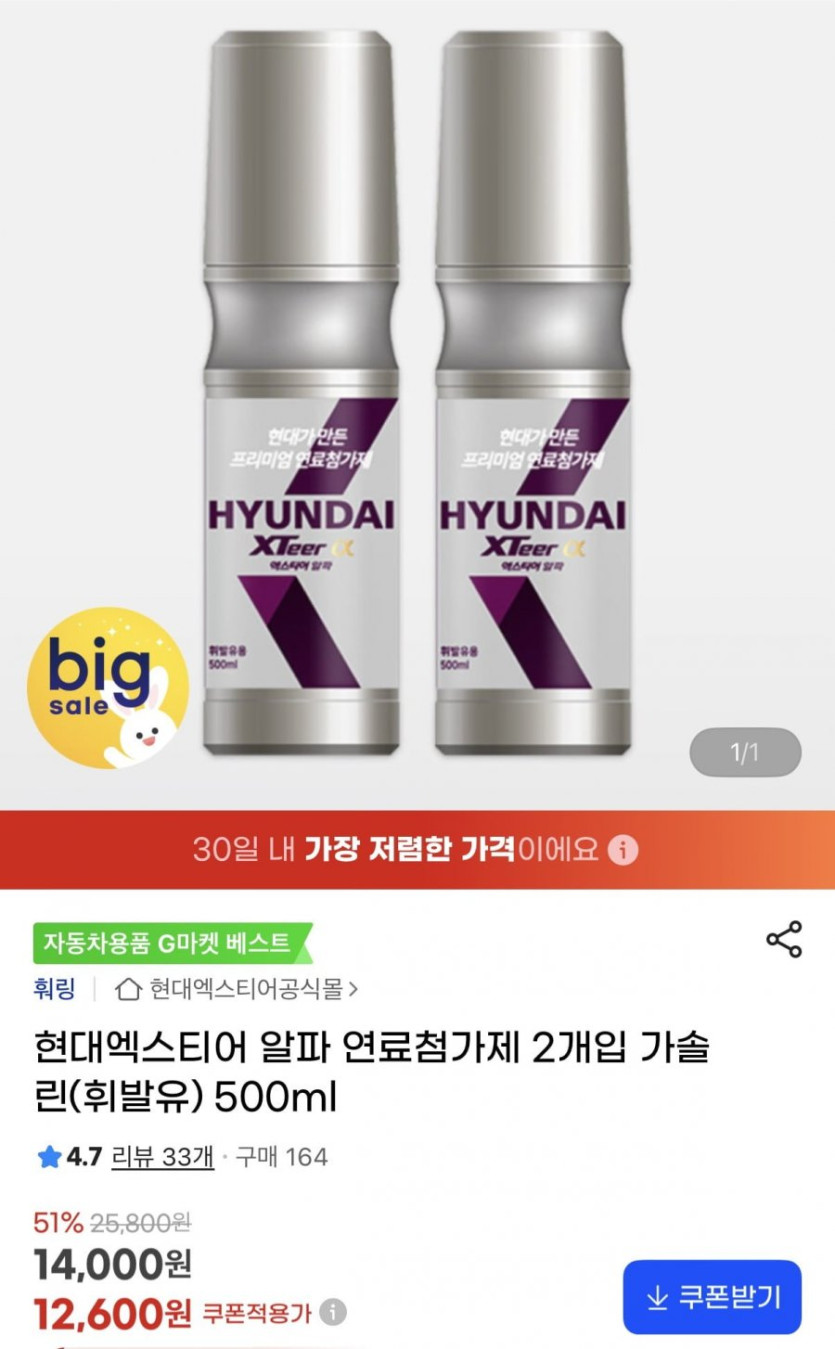Show info about 쿠폰적용가 price
The width and height of the screenshot is (835, 1349).
click(334, 1312)
